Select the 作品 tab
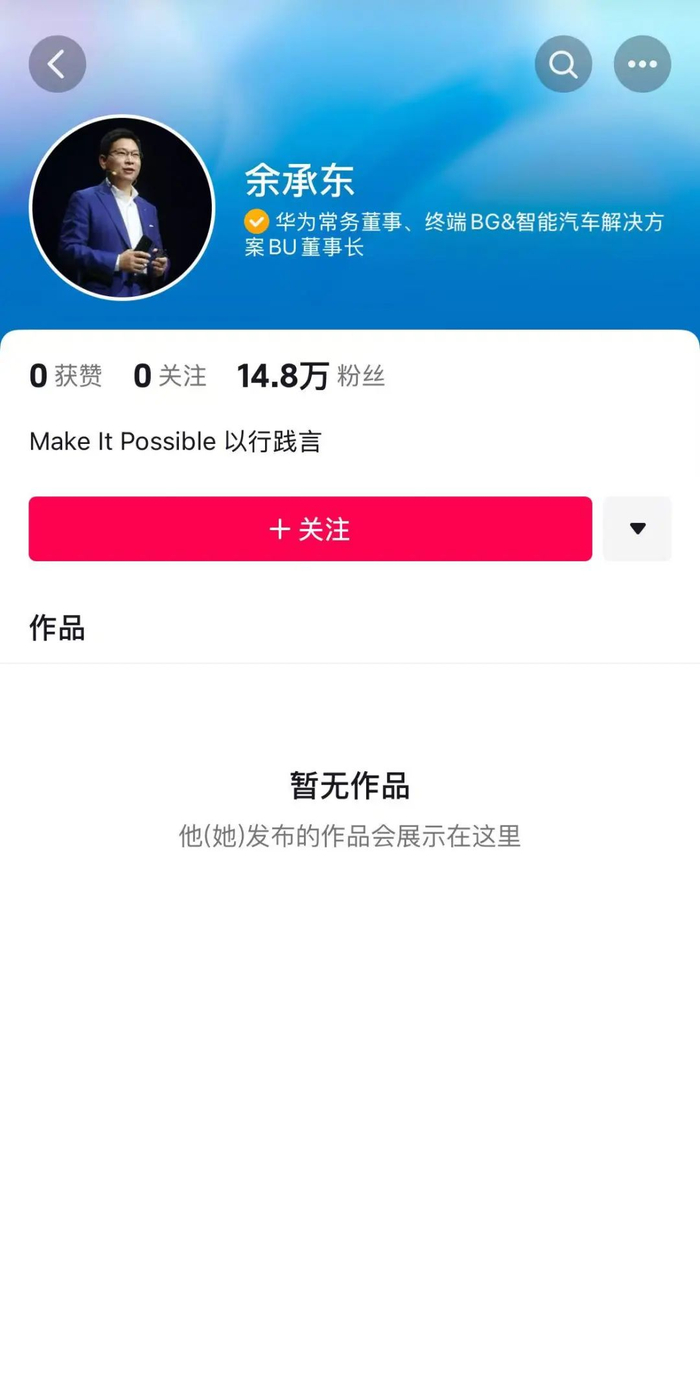 [x=57, y=629]
